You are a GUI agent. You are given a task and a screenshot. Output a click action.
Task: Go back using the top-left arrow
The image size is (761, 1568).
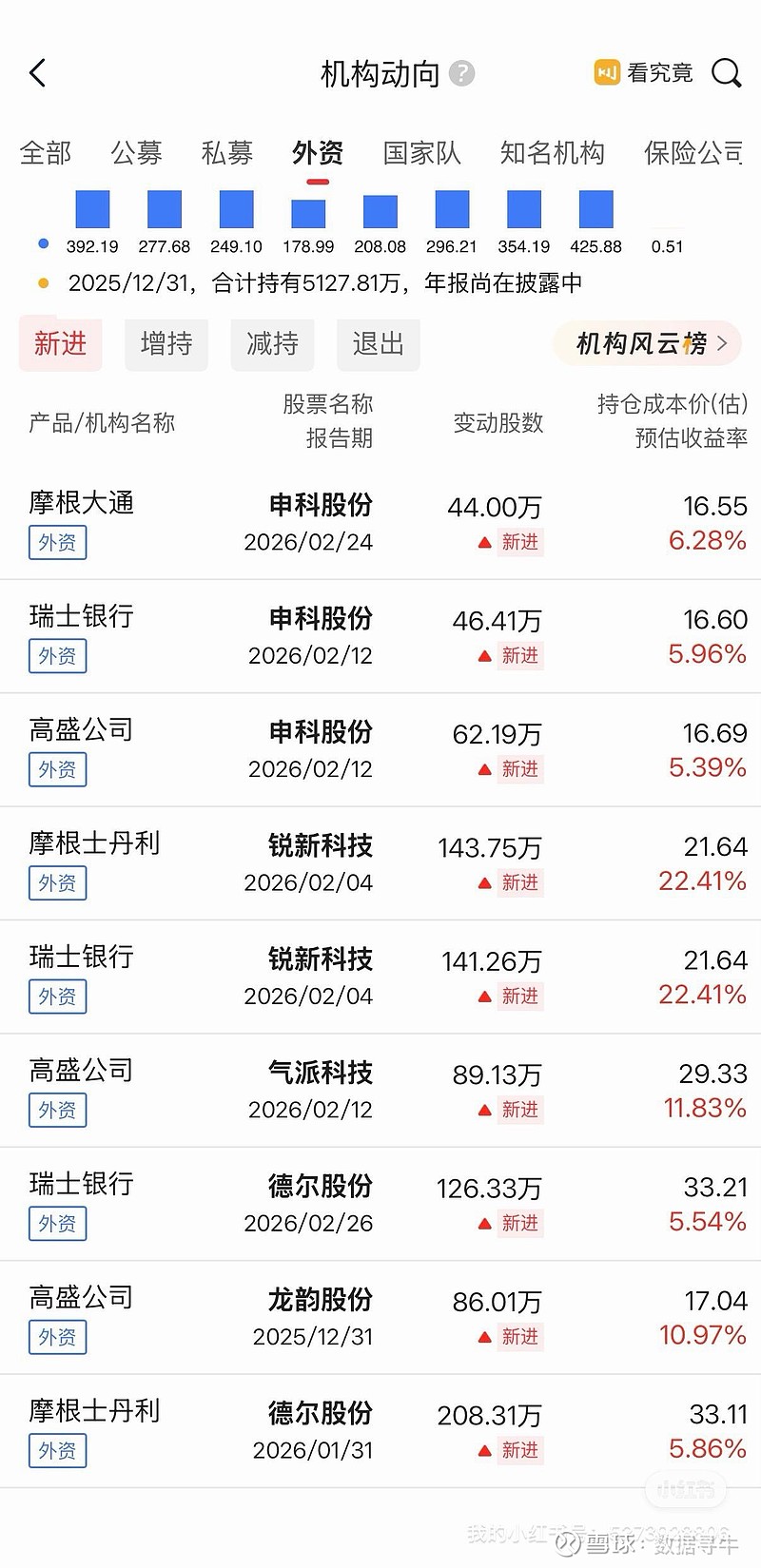pos(38,73)
